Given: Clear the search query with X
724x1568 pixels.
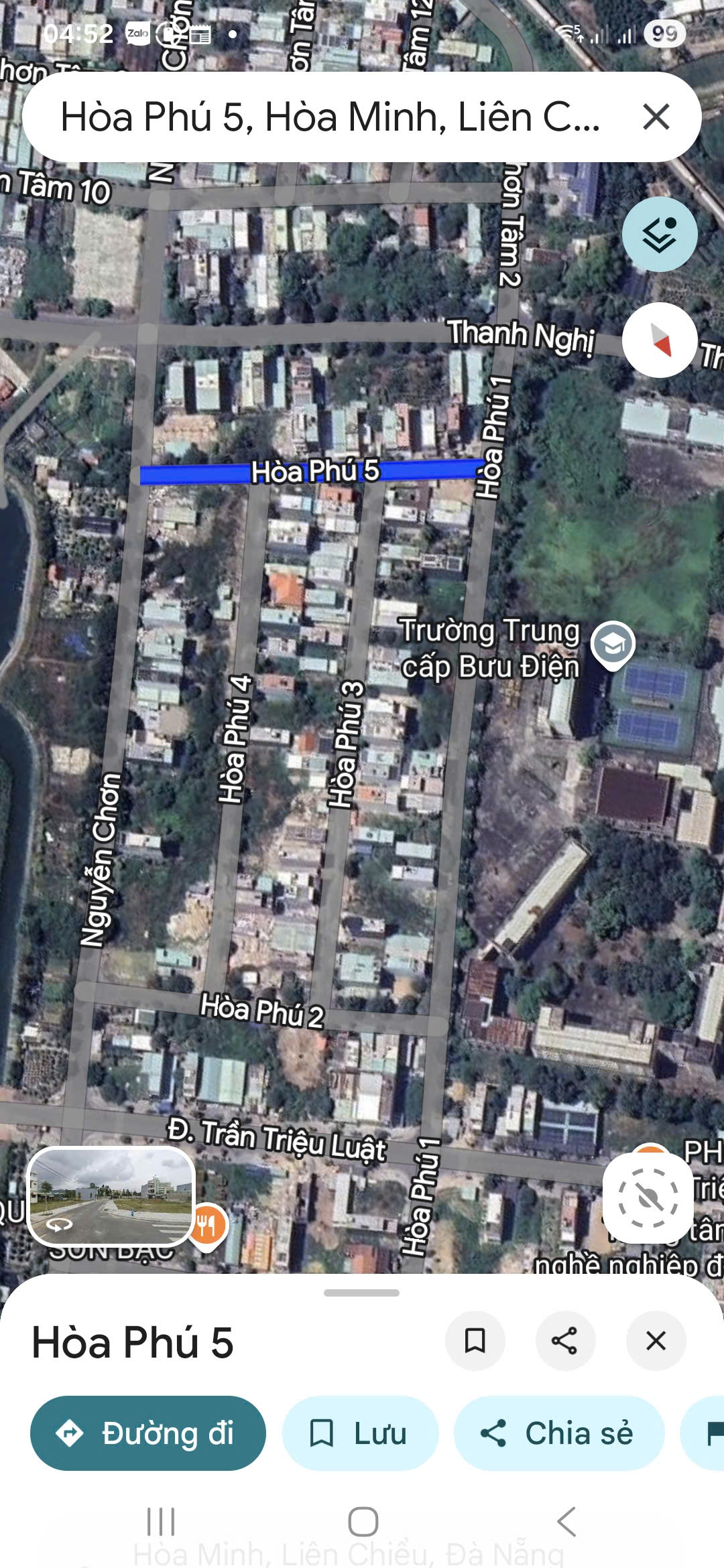Looking at the screenshot, I should pyautogui.click(x=656, y=117).
